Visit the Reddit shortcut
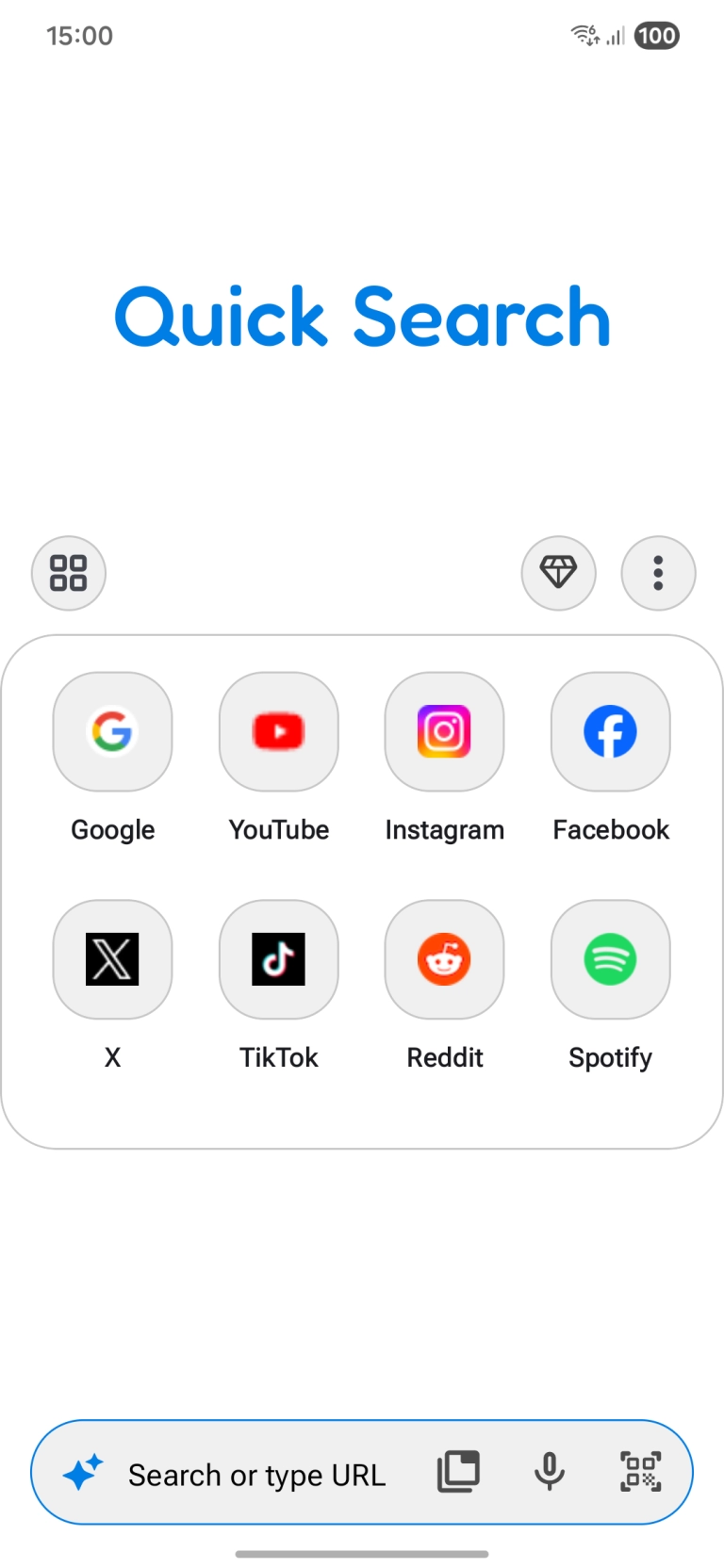The height and width of the screenshot is (1568, 724). (444, 959)
